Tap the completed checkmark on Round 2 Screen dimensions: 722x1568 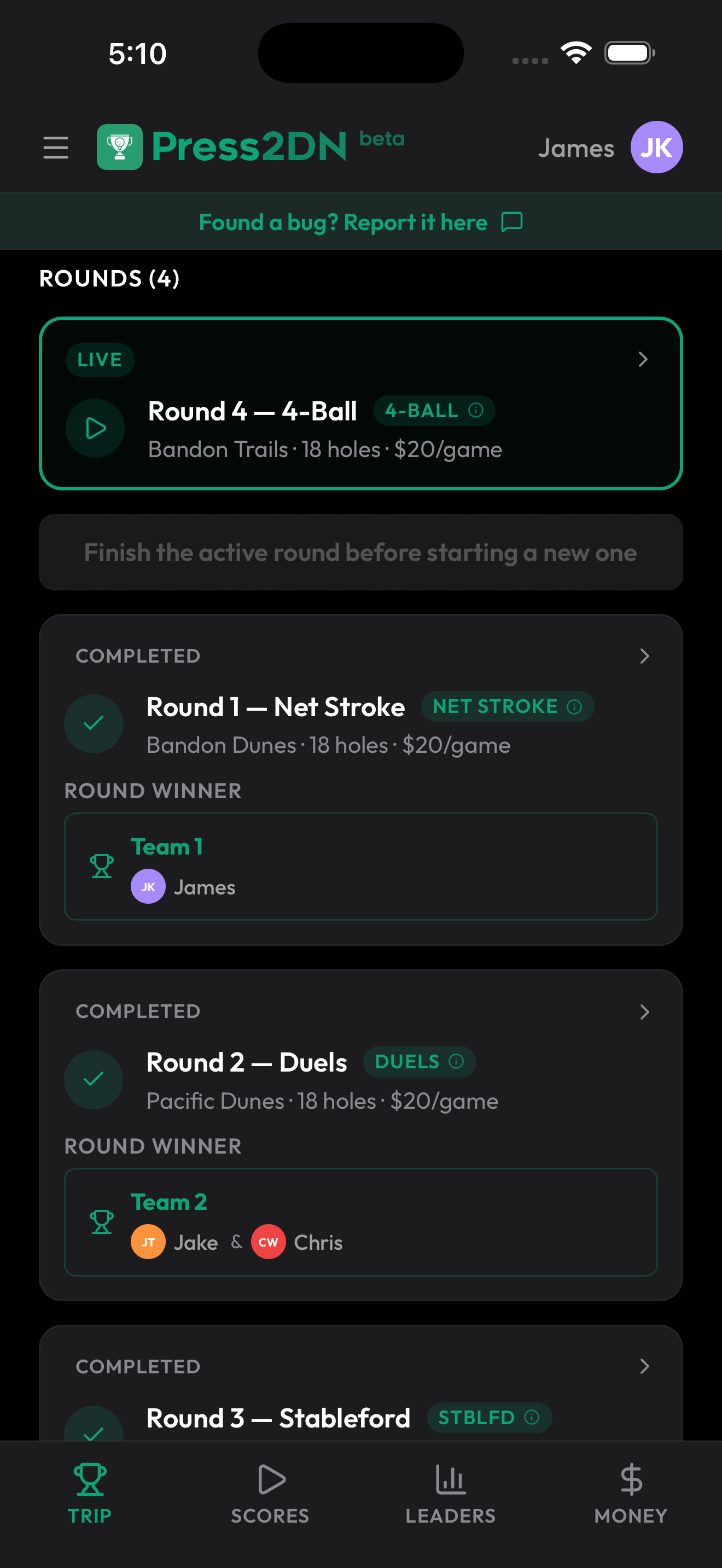coord(93,1079)
